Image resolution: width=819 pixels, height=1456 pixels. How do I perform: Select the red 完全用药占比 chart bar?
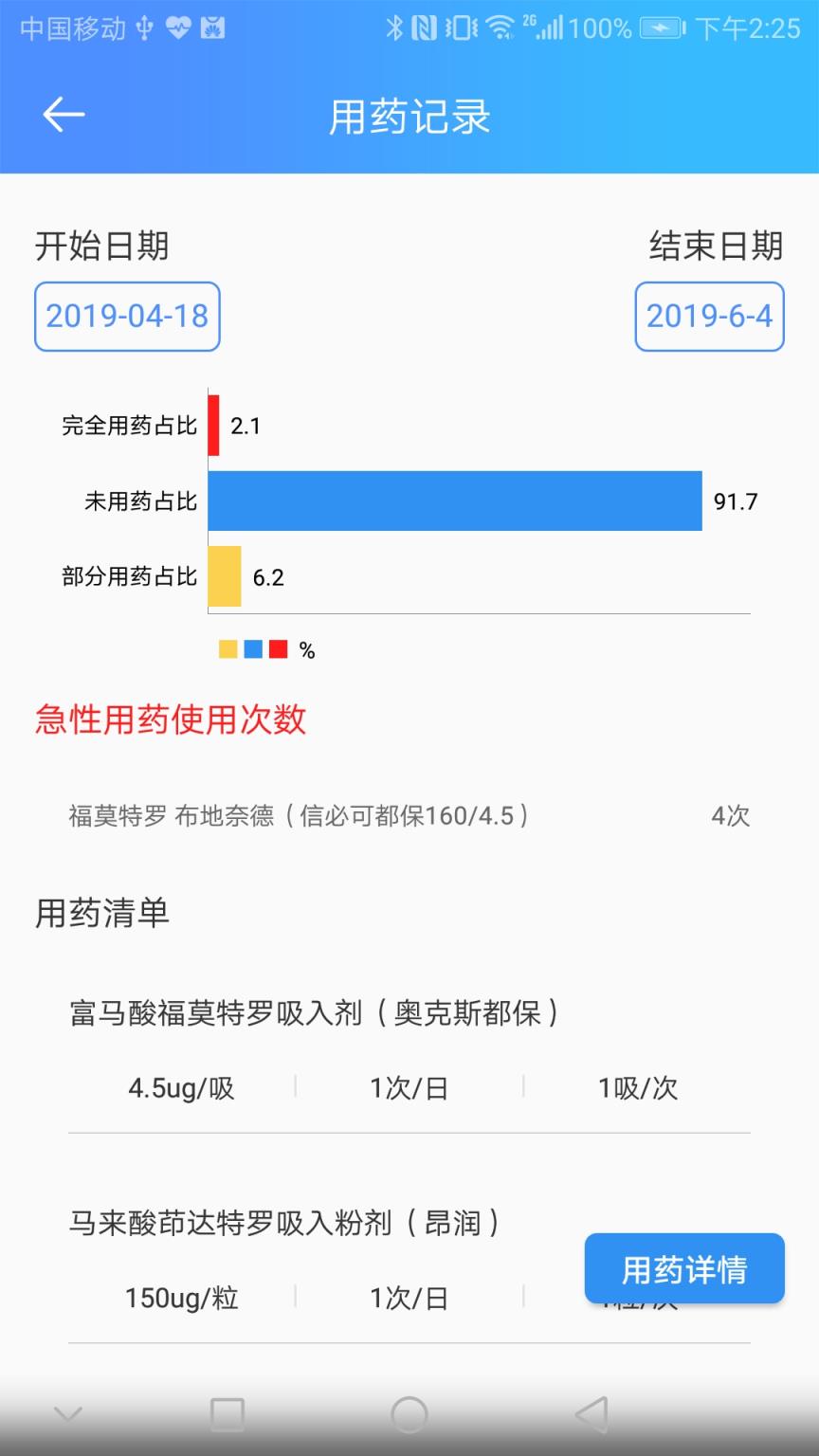point(213,426)
